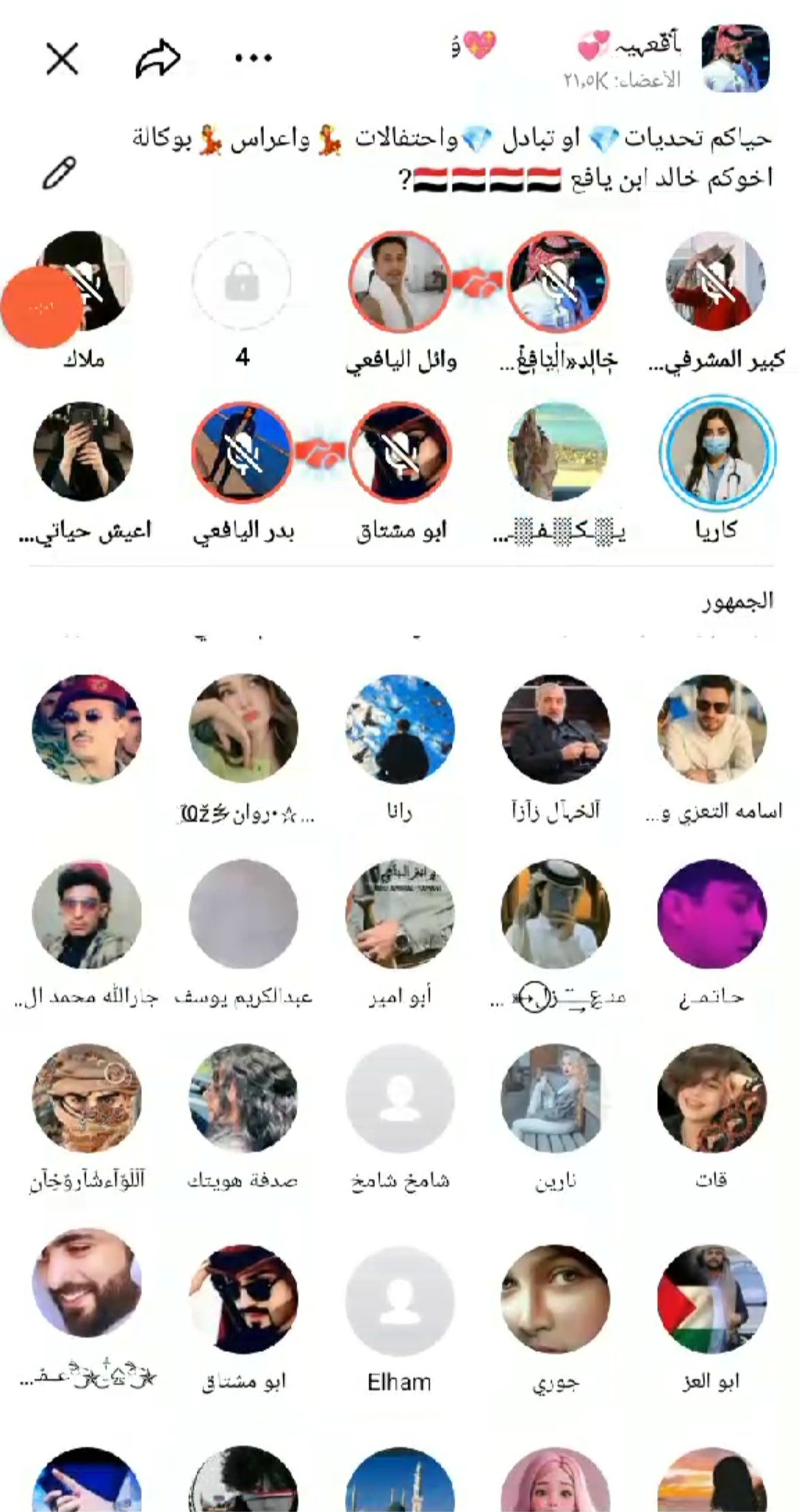Open audience member أبو امير's profile
This screenshot has width=799, height=1512.
pos(400,914)
